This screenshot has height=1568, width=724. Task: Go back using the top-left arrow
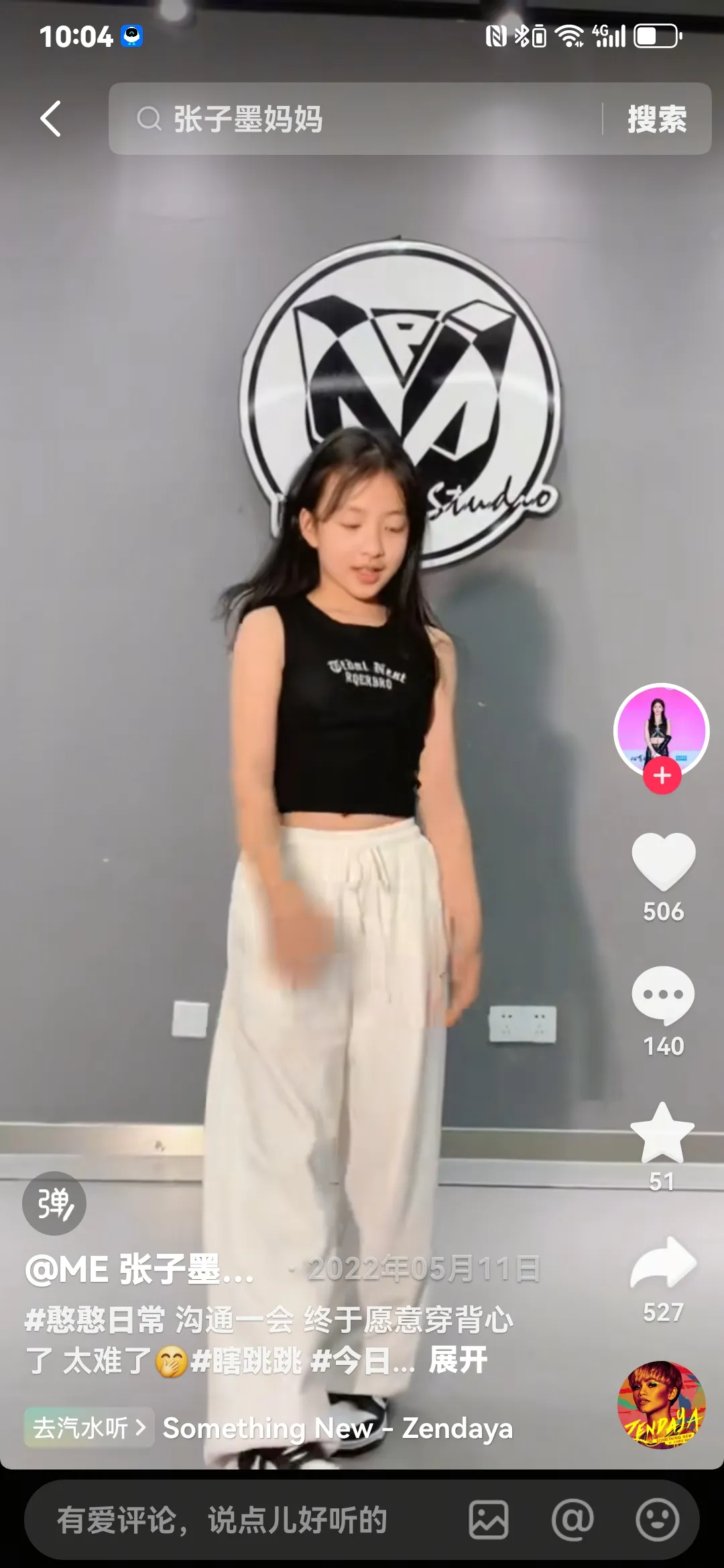50,119
